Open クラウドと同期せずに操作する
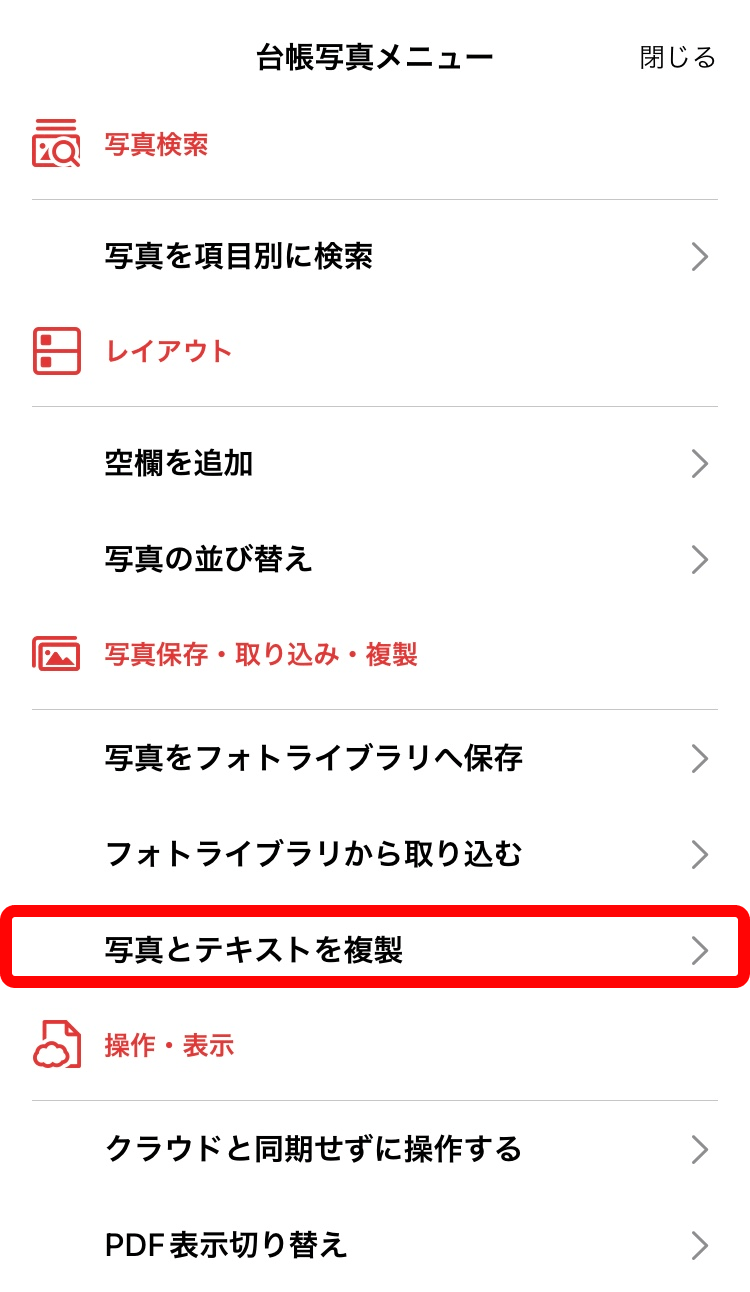Screen dimensions: 750x1292 point(375,1150)
